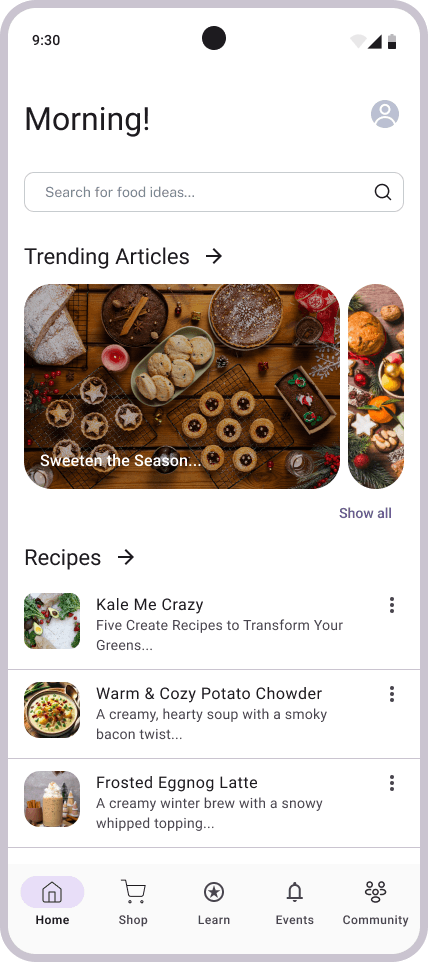Viewport: 428px width, 962px height.
Task: Open the Kale Me Crazy recipe
Action: [x=213, y=625]
